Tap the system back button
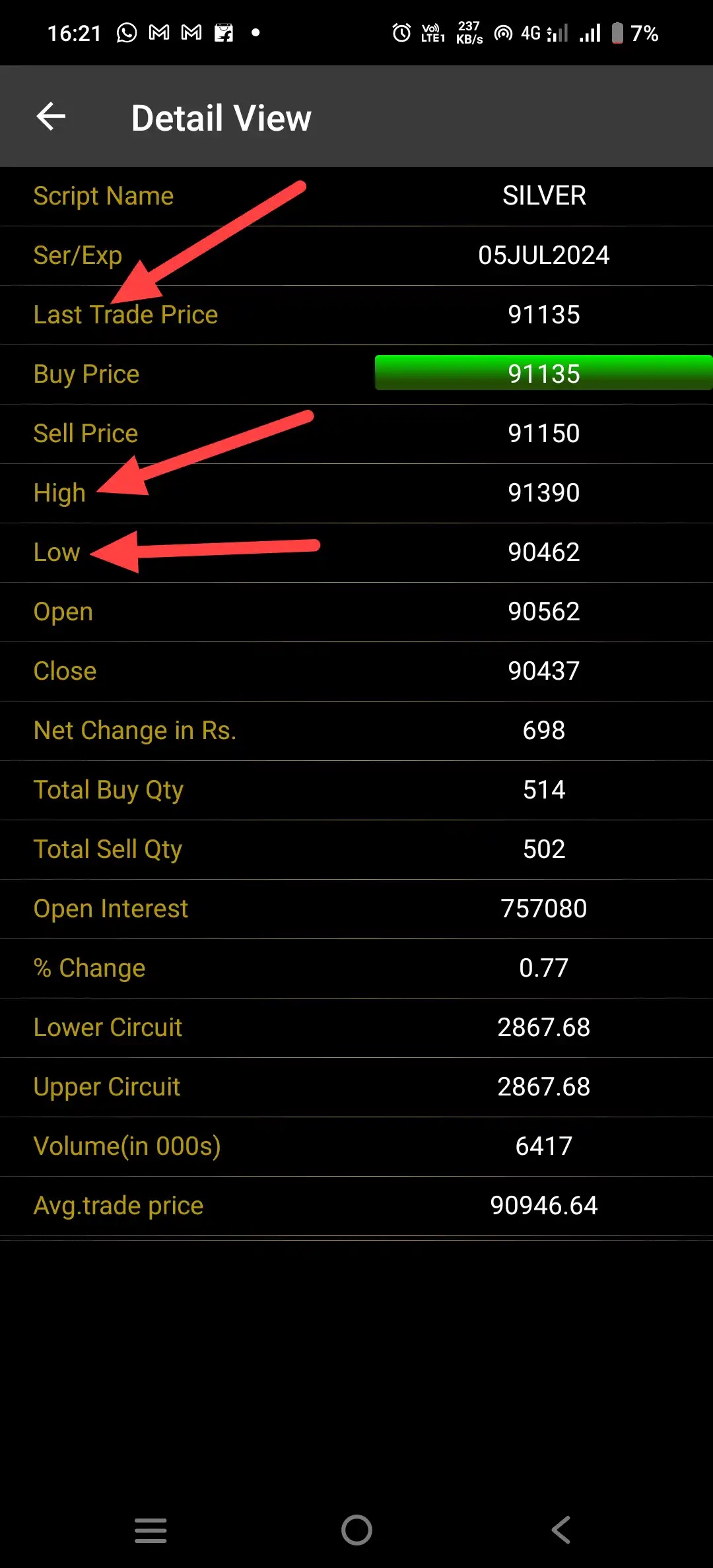 pos(561,1530)
